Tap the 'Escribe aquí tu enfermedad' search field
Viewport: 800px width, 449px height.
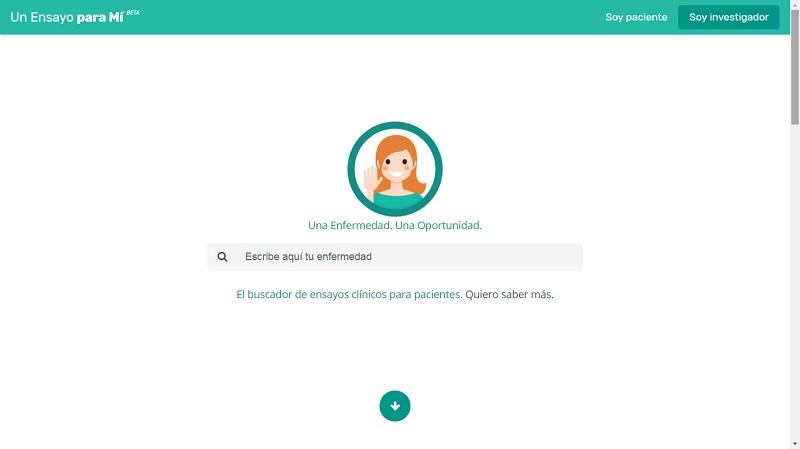[x=400, y=257]
